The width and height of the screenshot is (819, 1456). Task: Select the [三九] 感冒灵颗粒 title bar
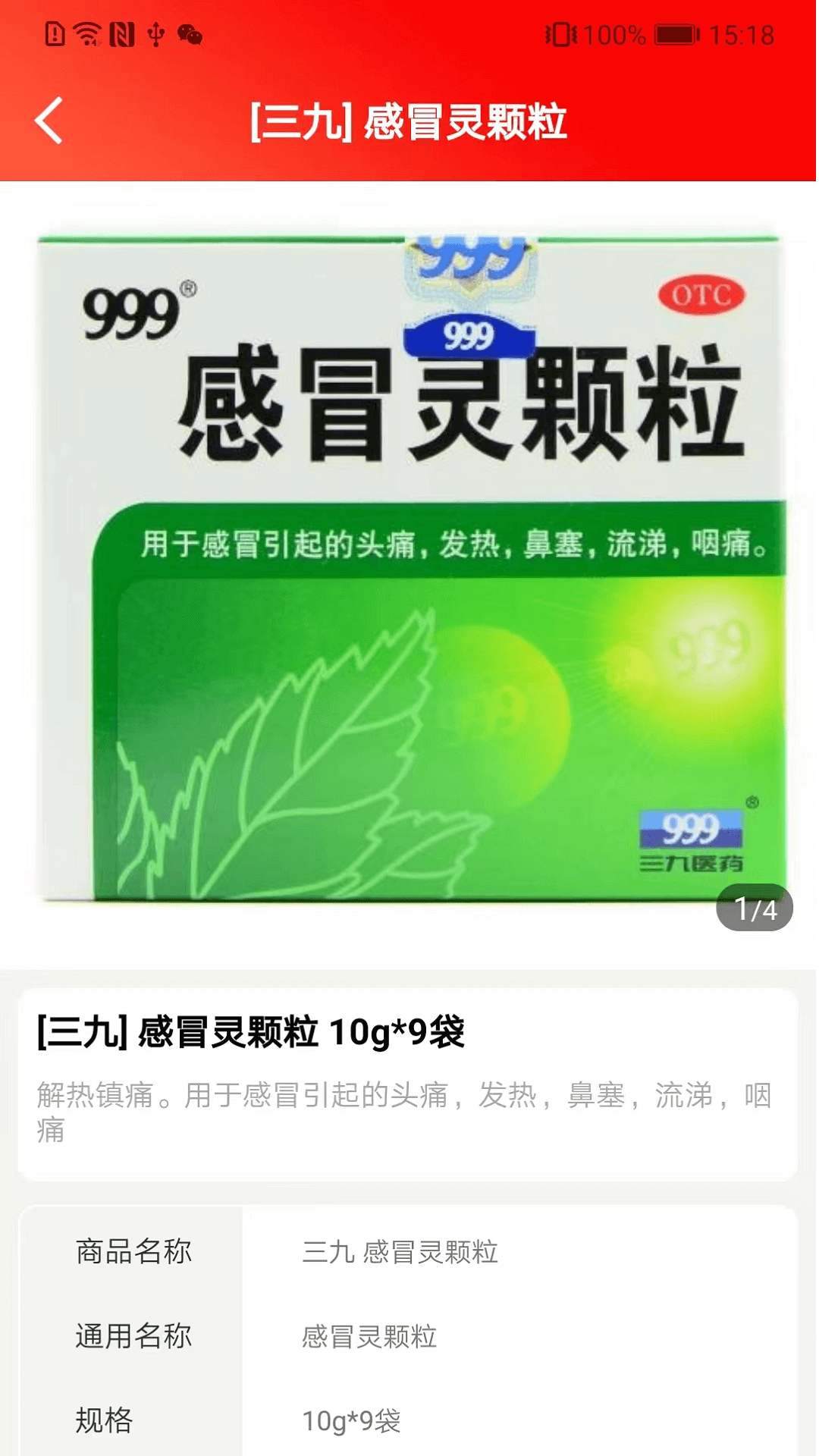[409, 121]
